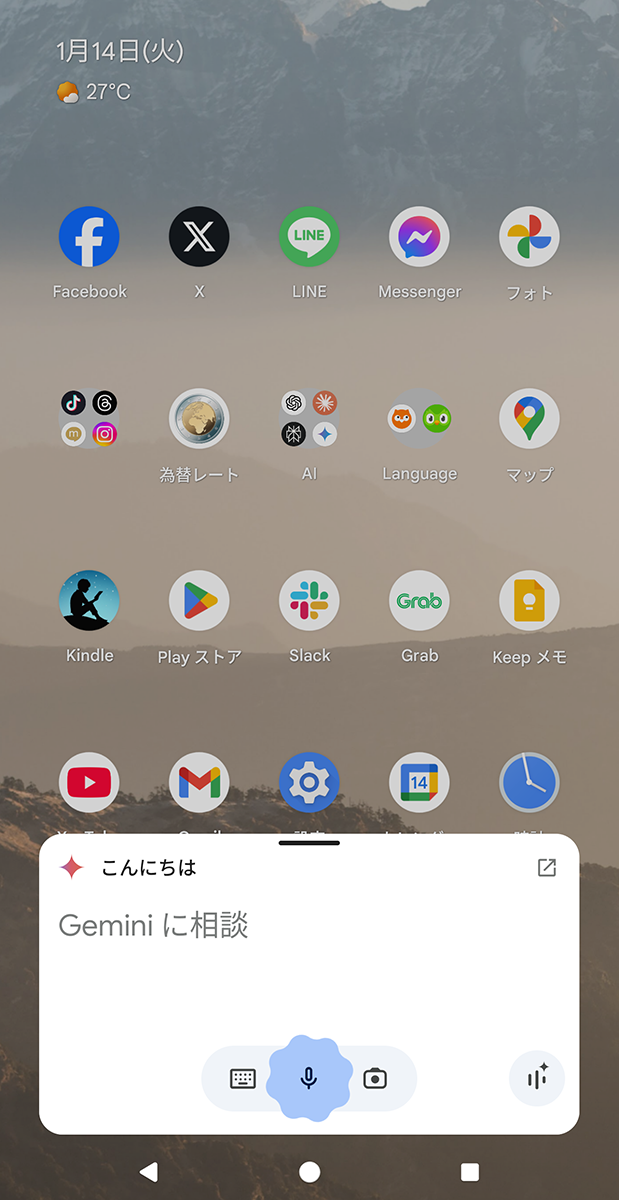The image size is (619, 1200).
Task: Tap the microphone button in Gemini
Action: 309,1078
